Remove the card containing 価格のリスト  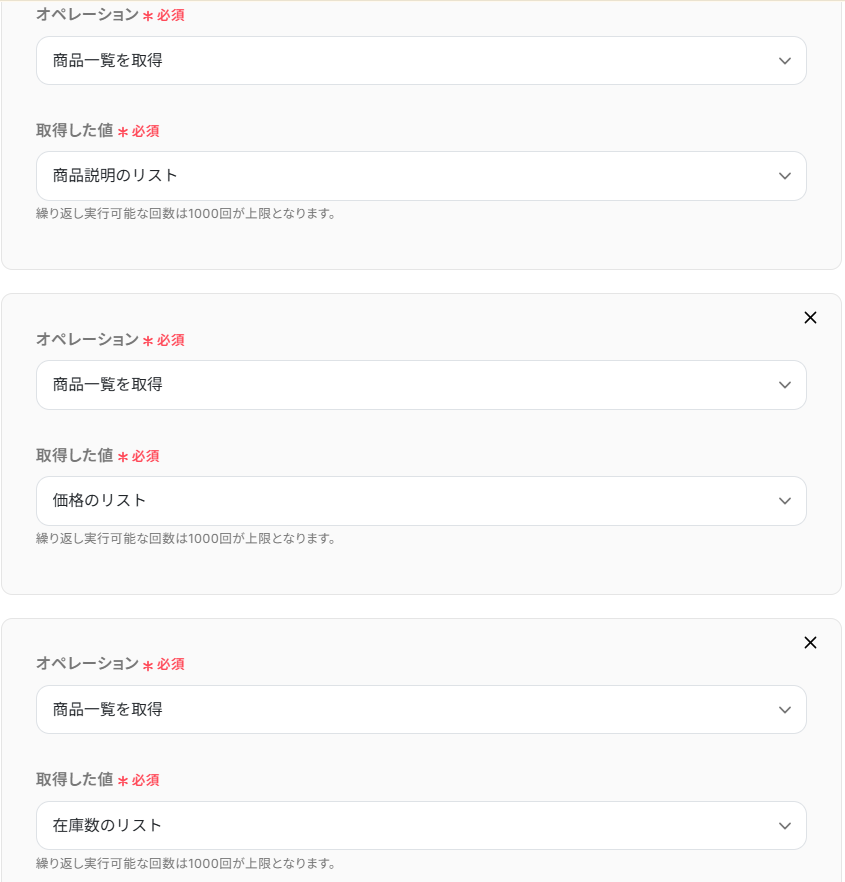tap(810, 318)
